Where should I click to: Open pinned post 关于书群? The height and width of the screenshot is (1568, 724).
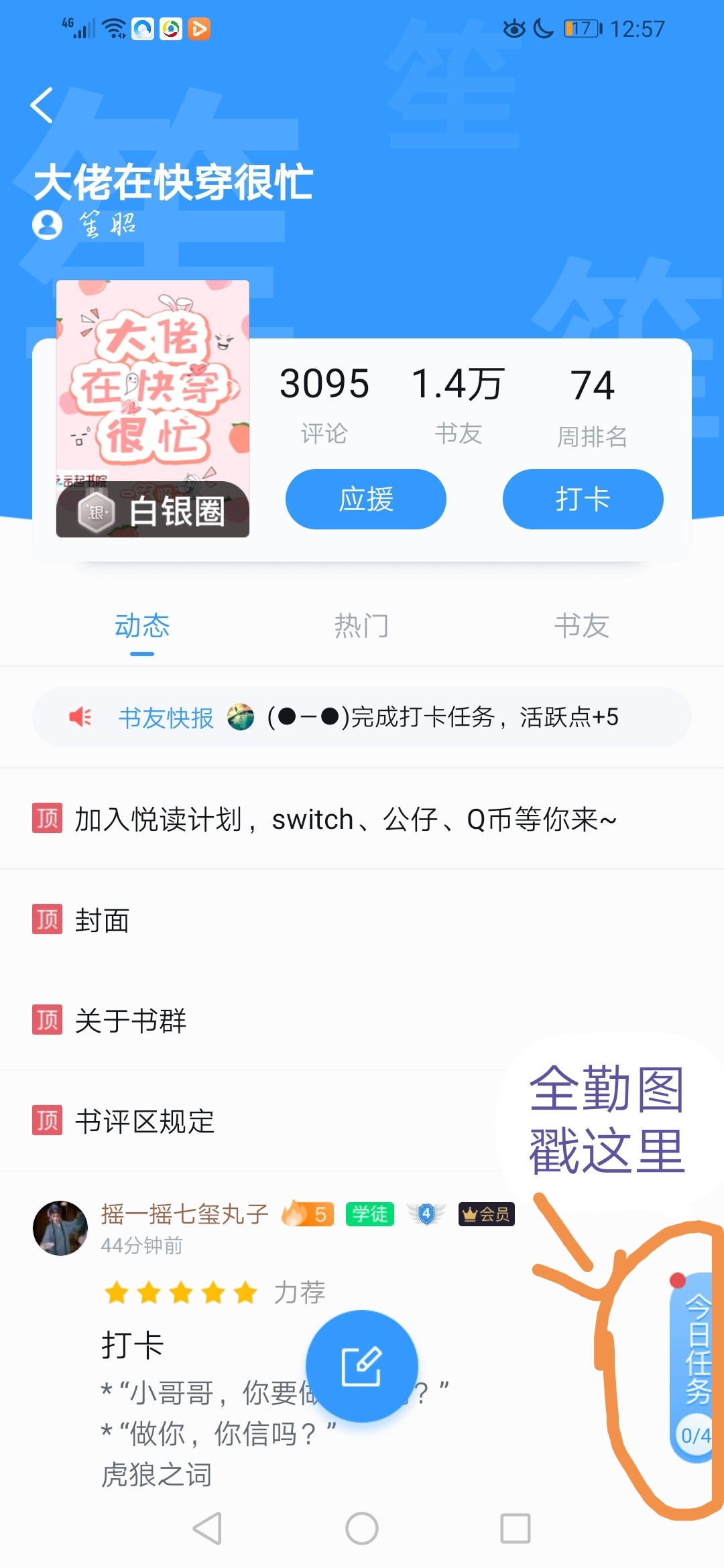click(131, 1021)
